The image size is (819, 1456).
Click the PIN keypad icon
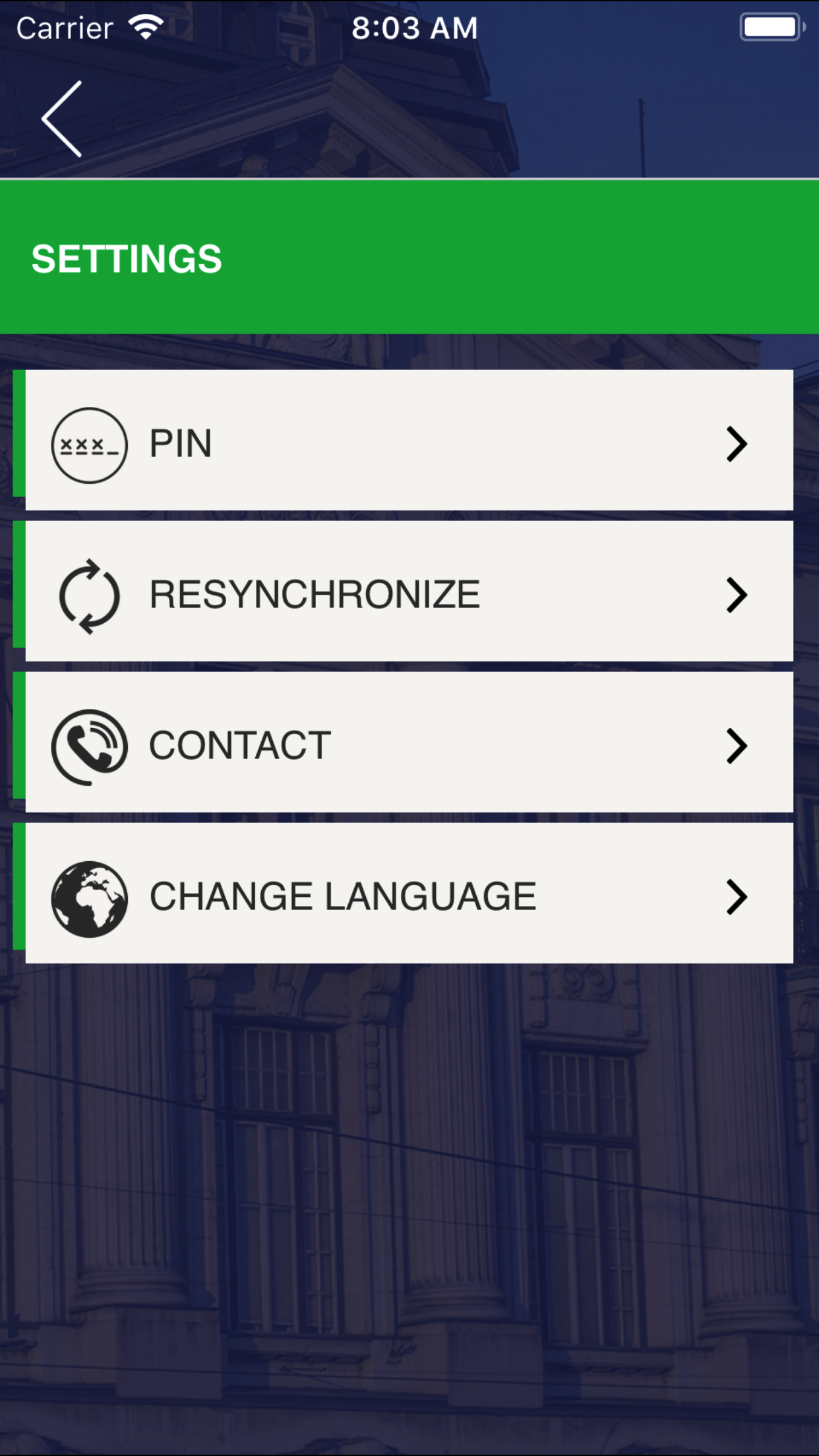pos(90,444)
